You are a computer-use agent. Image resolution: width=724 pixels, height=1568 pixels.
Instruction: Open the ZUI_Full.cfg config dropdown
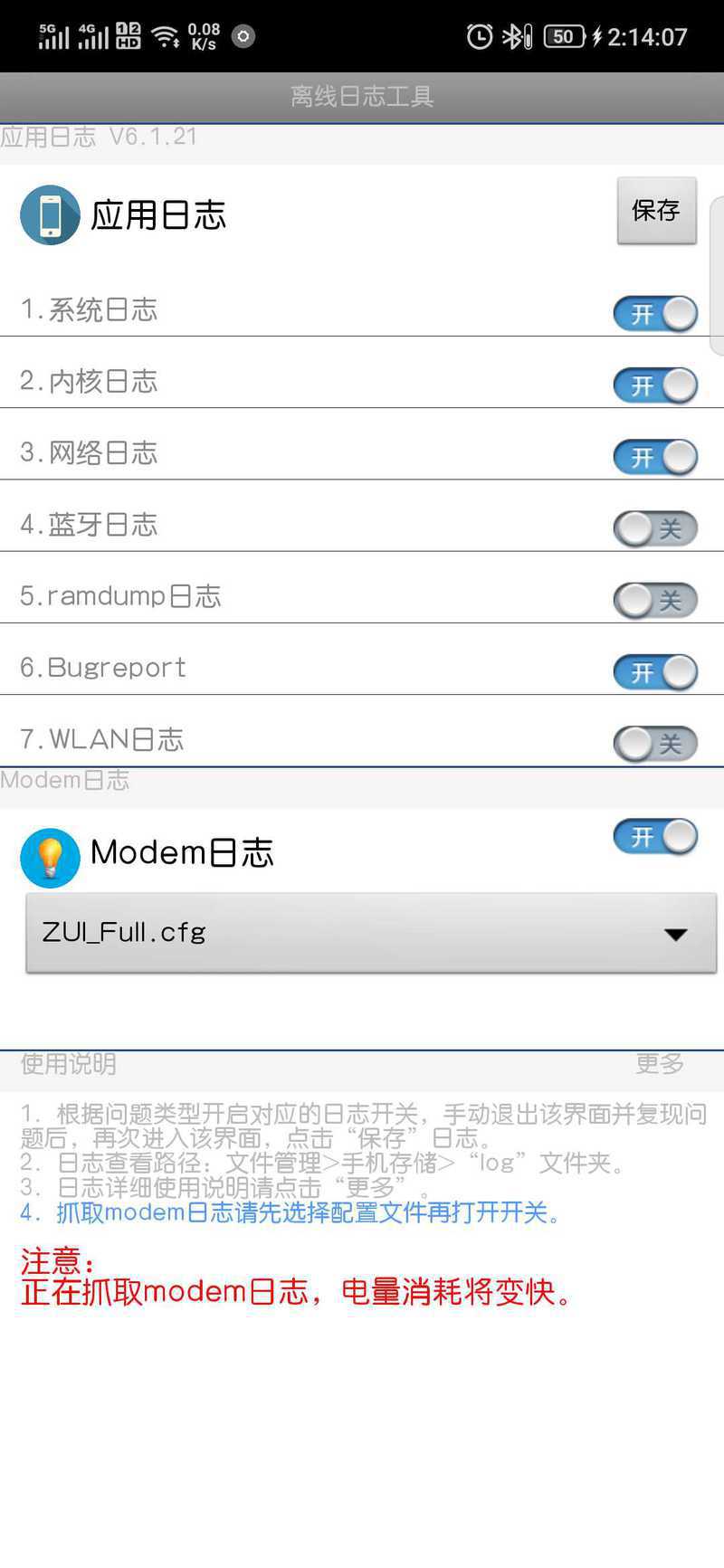371,933
